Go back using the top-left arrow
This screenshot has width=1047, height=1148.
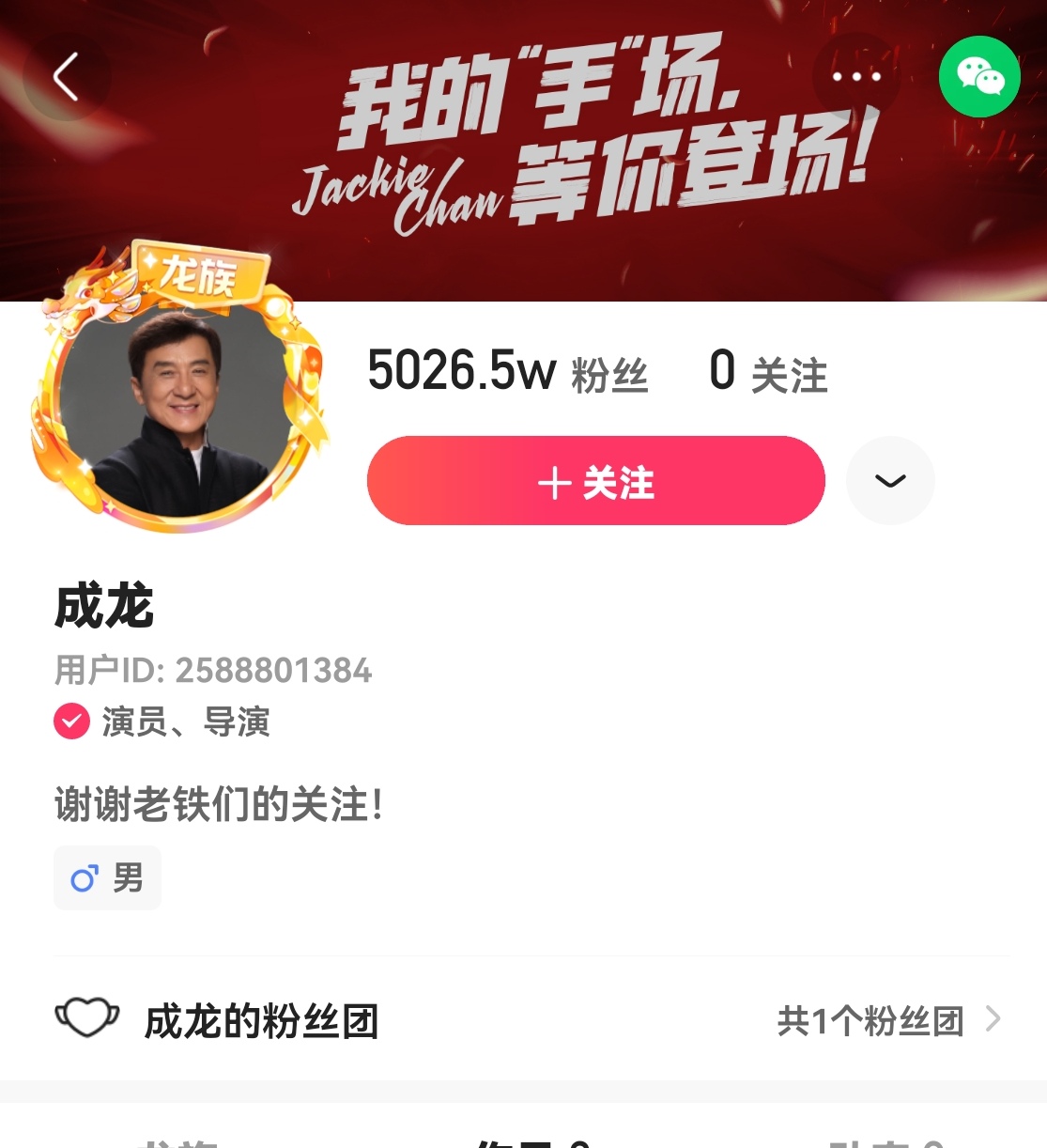point(66,77)
